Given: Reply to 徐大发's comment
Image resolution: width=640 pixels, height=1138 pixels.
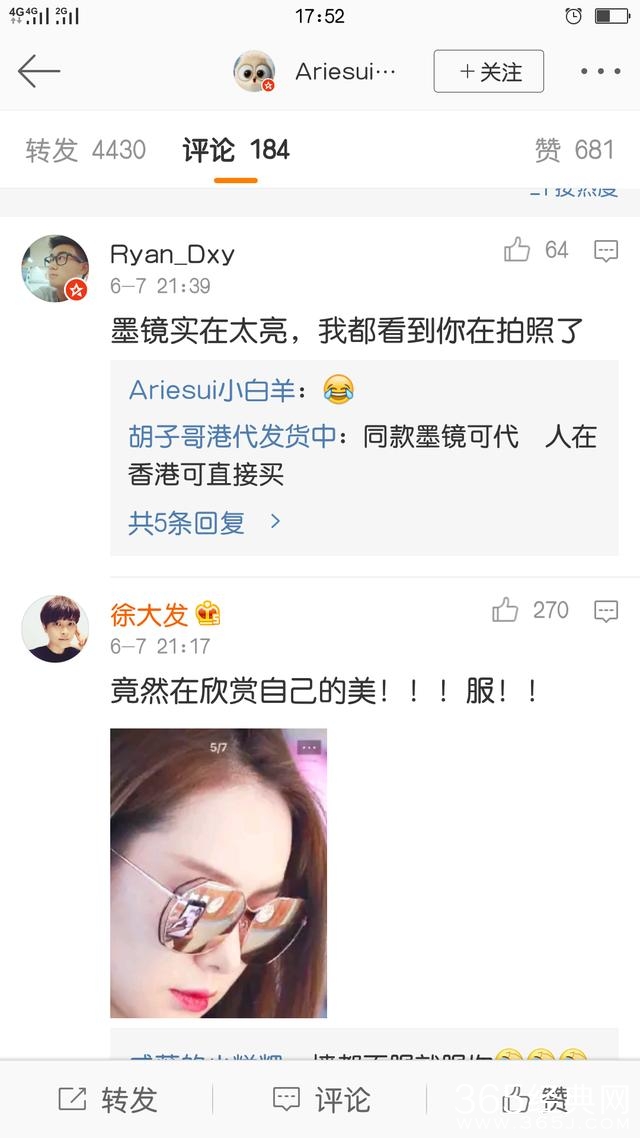Looking at the screenshot, I should (x=606, y=611).
